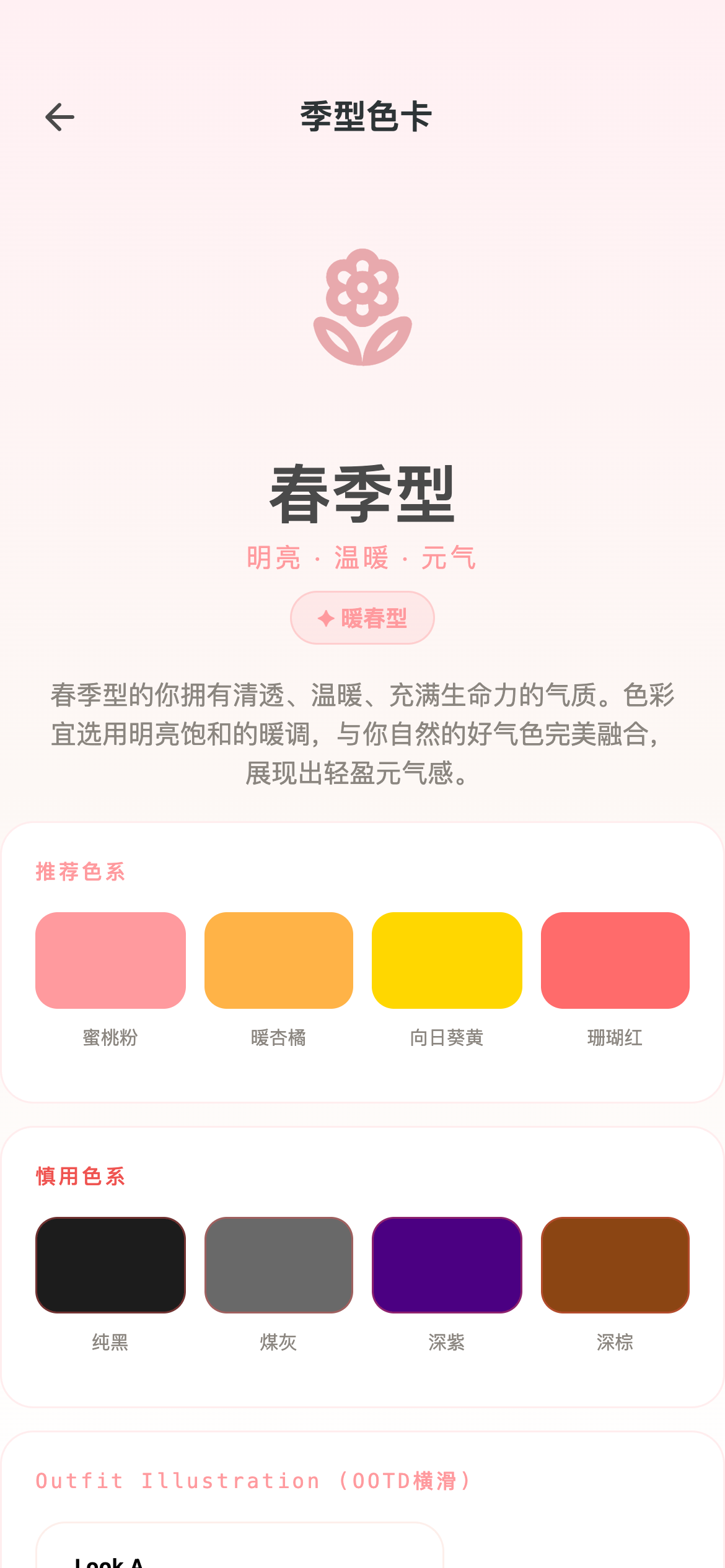This screenshot has height=1568, width=725.
Task: Select the 暖春型 type badge
Action: (362, 617)
